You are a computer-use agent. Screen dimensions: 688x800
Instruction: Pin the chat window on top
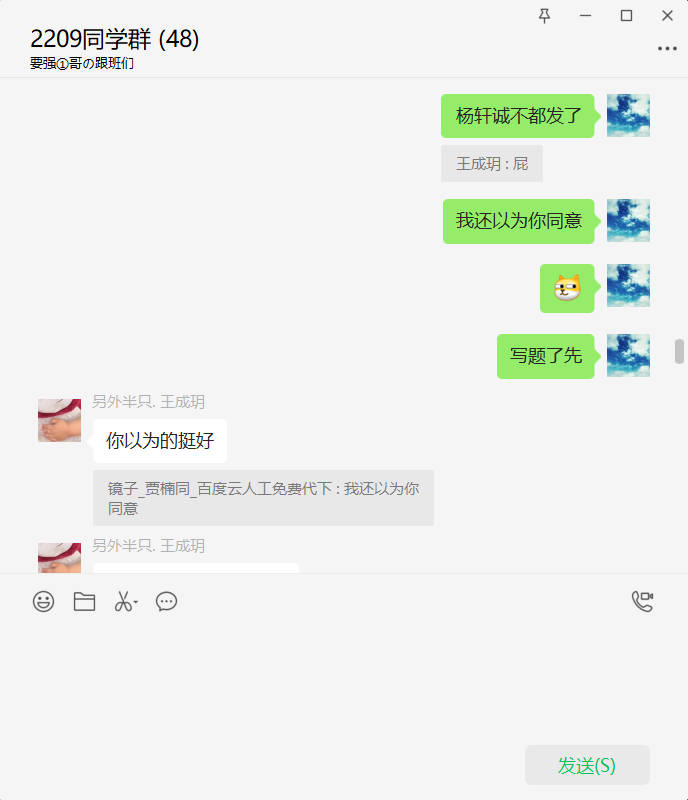(x=544, y=15)
